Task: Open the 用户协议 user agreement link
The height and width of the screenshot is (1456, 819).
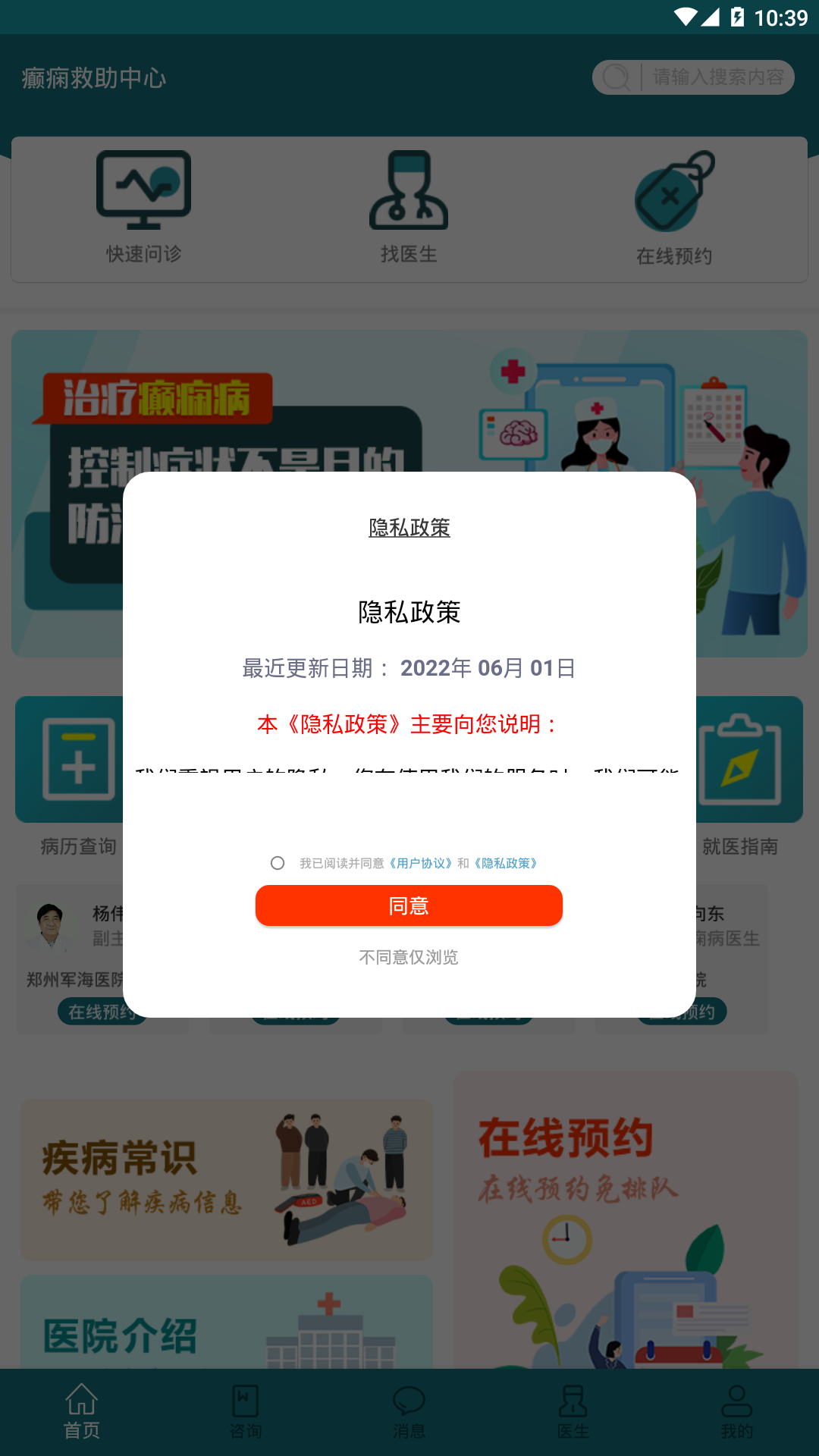Action: [419, 863]
